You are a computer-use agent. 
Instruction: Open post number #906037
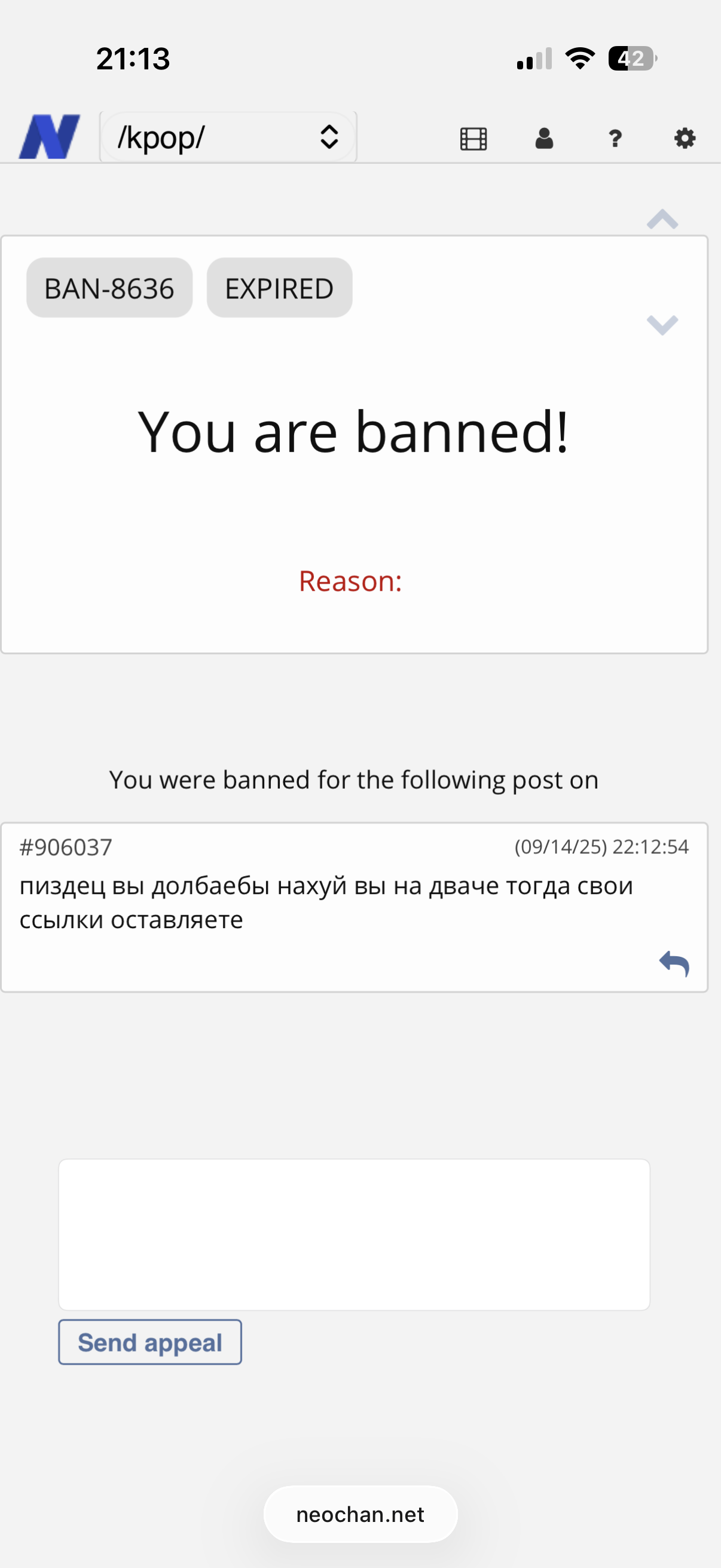point(66,847)
